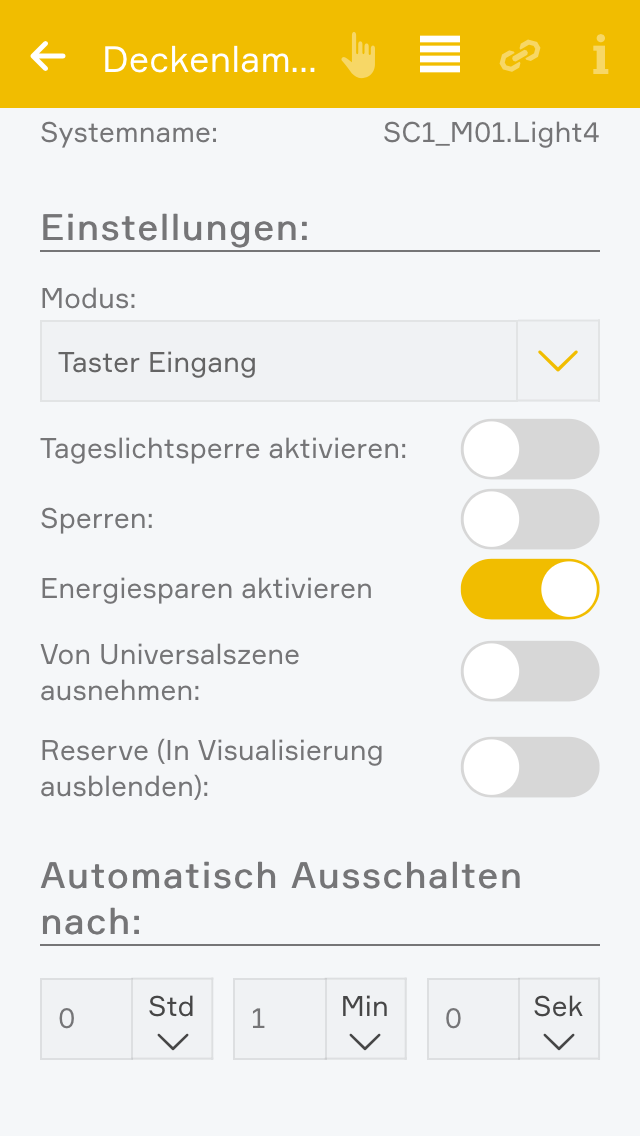Go back using the arrow icon

click(x=48, y=56)
